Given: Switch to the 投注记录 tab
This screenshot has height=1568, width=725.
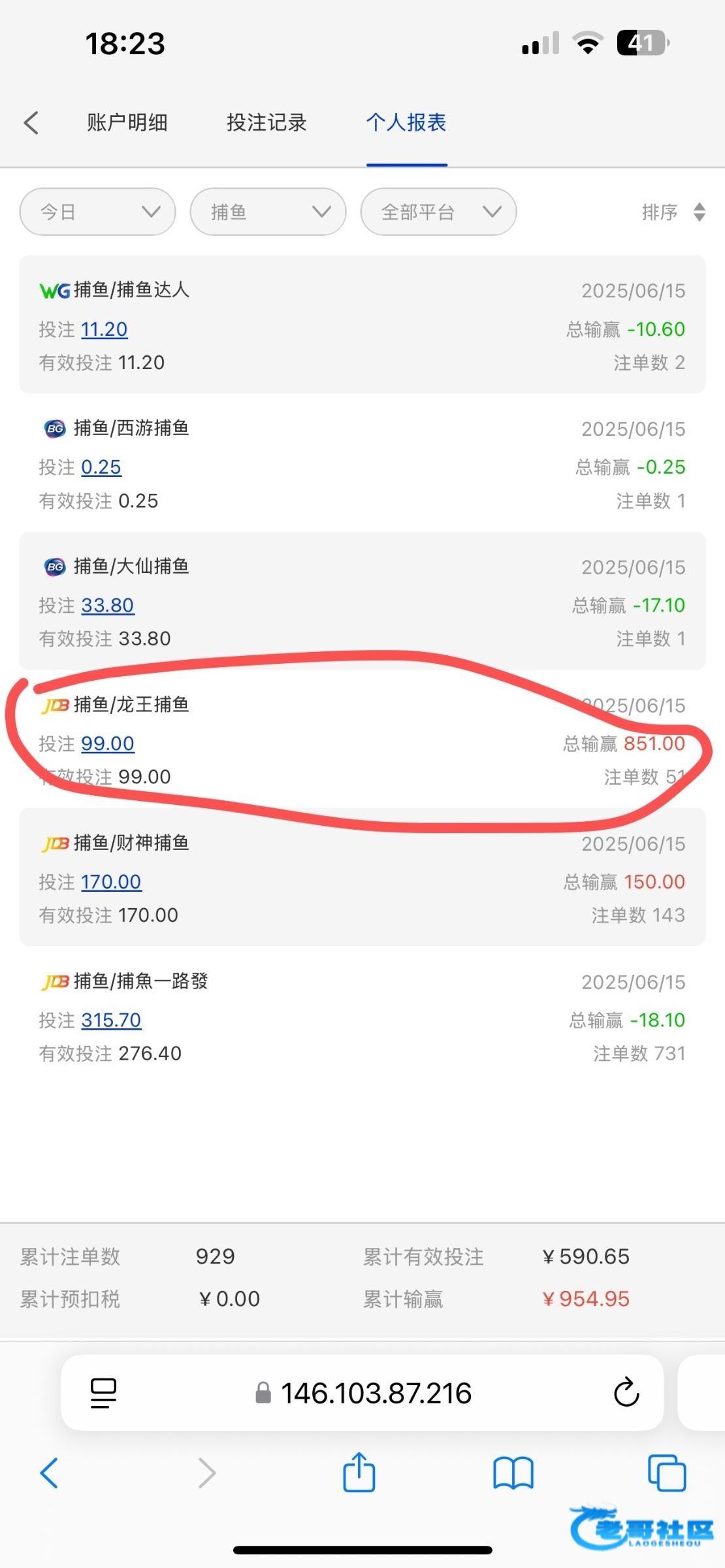Looking at the screenshot, I should tap(266, 122).
